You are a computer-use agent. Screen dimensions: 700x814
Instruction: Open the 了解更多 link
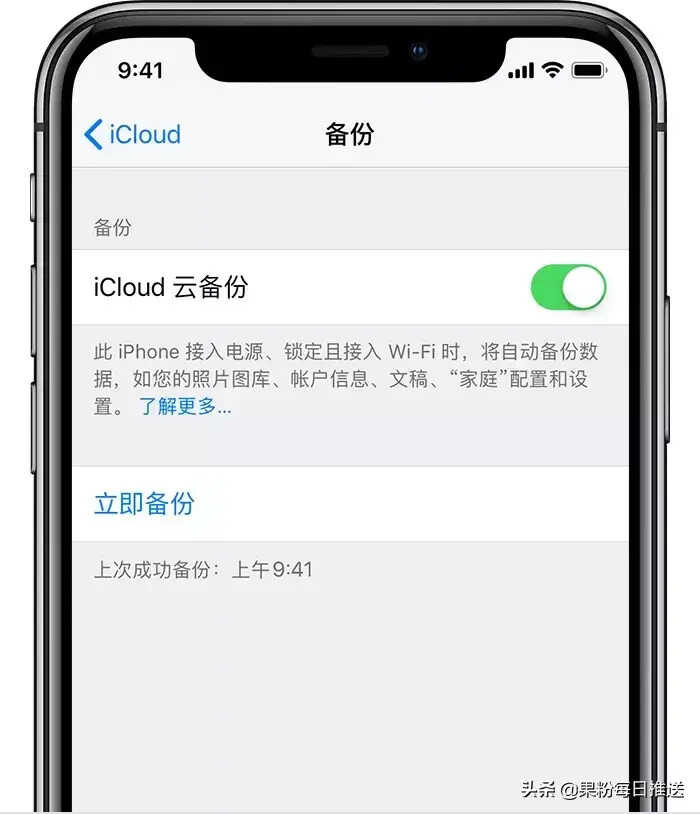click(185, 407)
